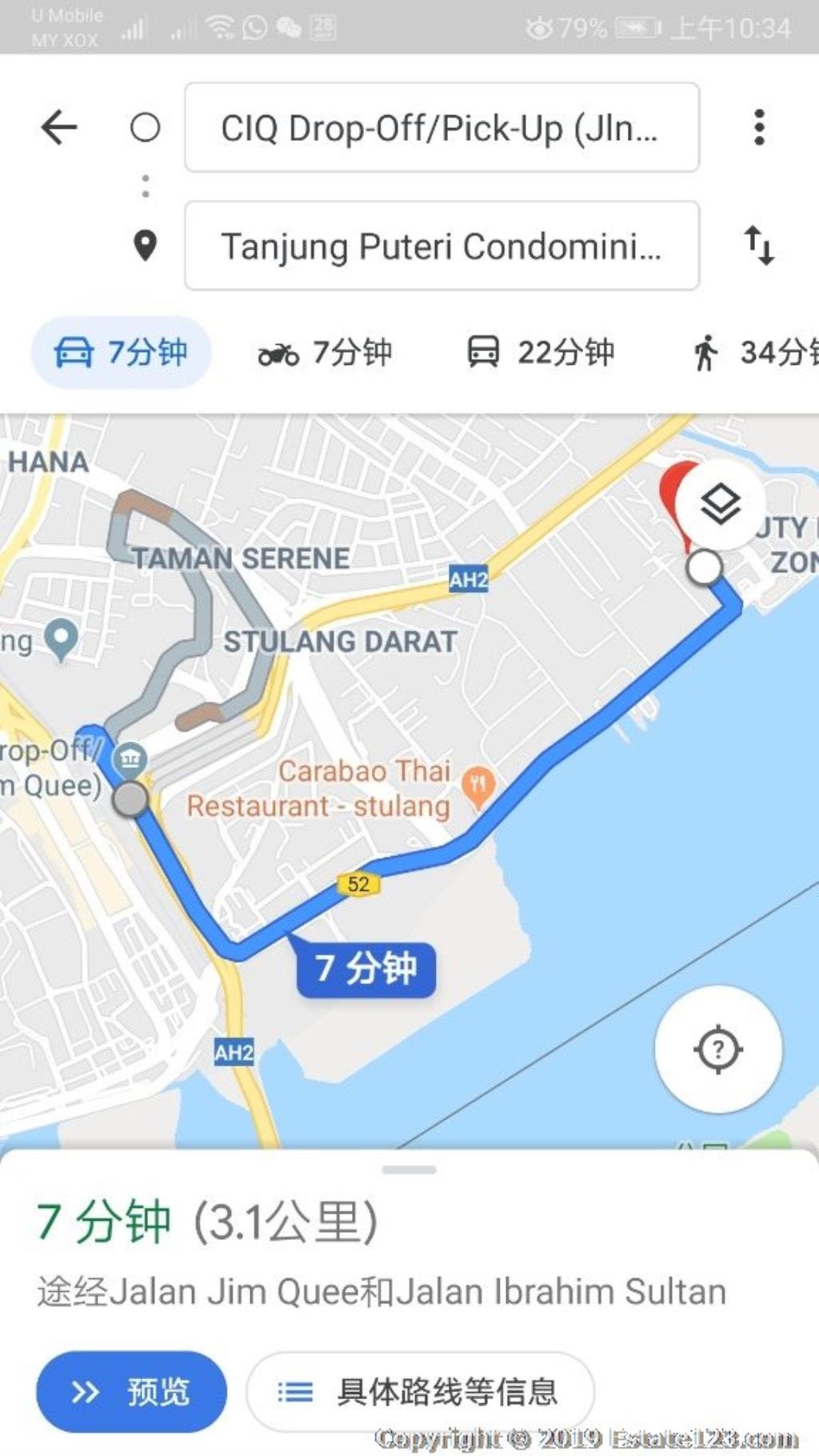The image size is (819, 1456).
Task: Tap the 预览 preview button
Action: 131,1392
